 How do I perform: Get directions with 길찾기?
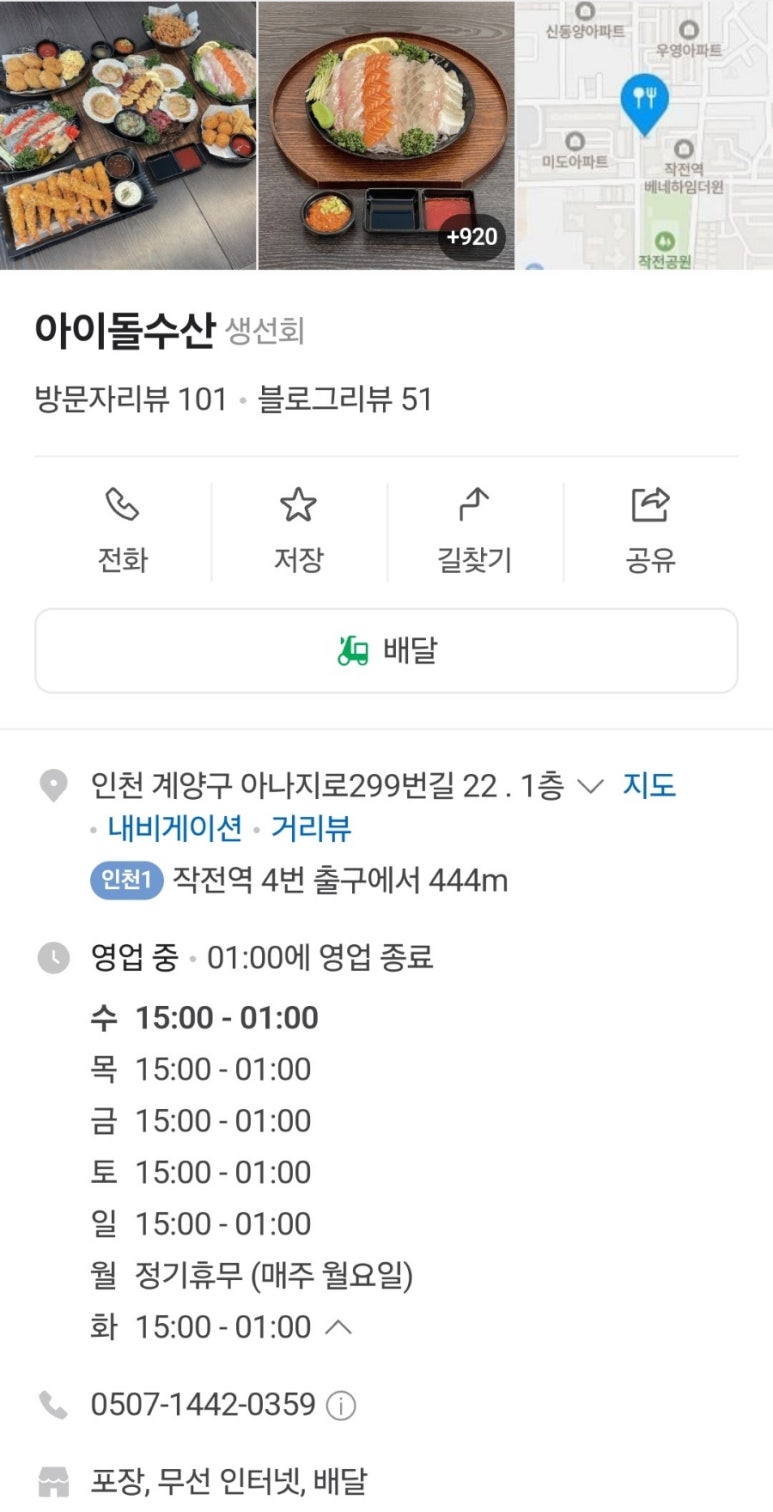coord(474,530)
